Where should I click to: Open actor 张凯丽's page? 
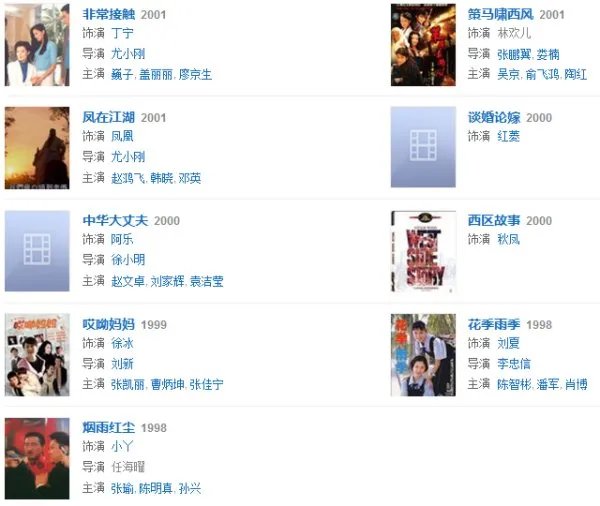[128, 384]
